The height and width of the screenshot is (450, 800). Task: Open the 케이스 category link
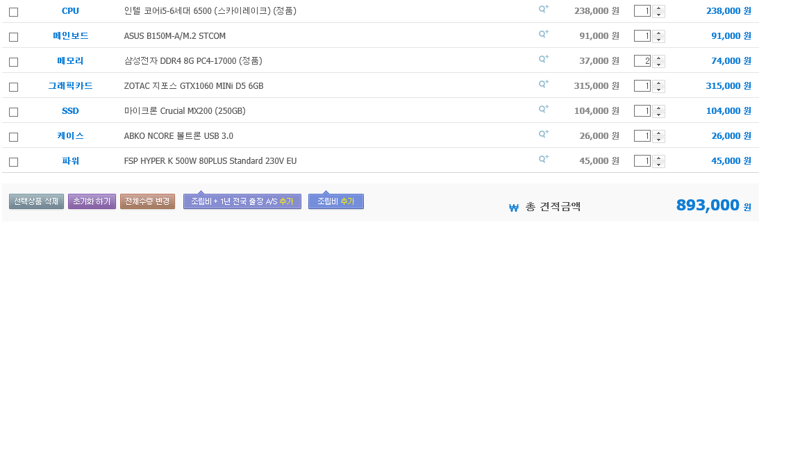(x=70, y=136)
